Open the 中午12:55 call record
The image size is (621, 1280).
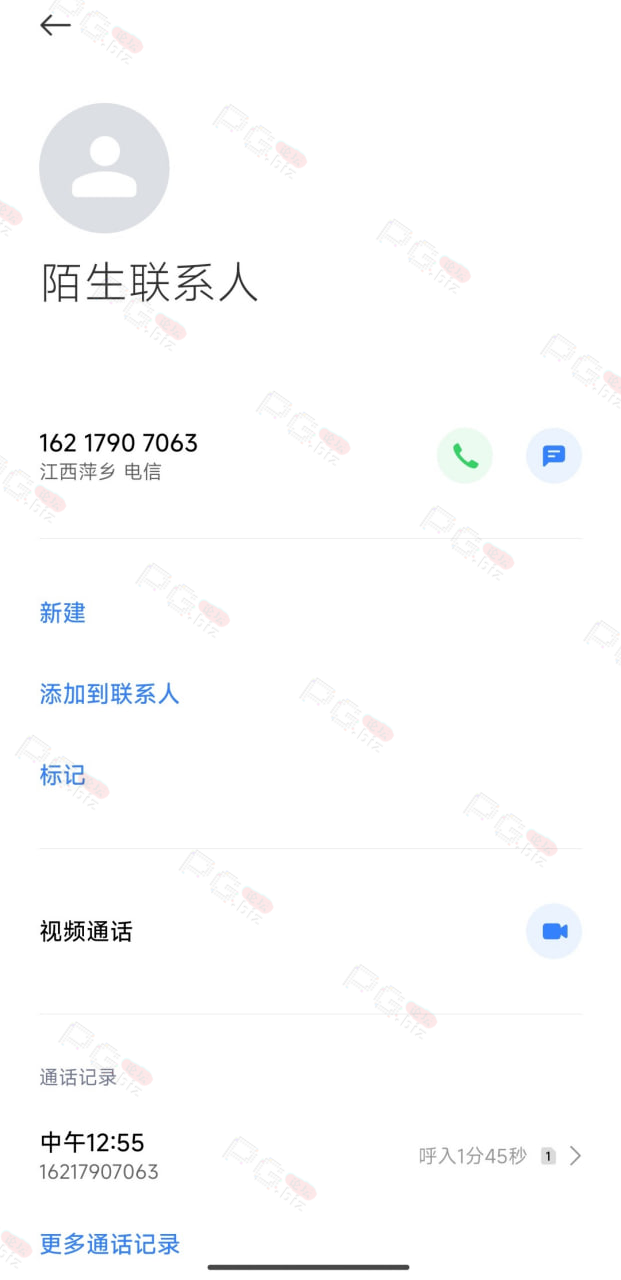[x=310, y=1156]
